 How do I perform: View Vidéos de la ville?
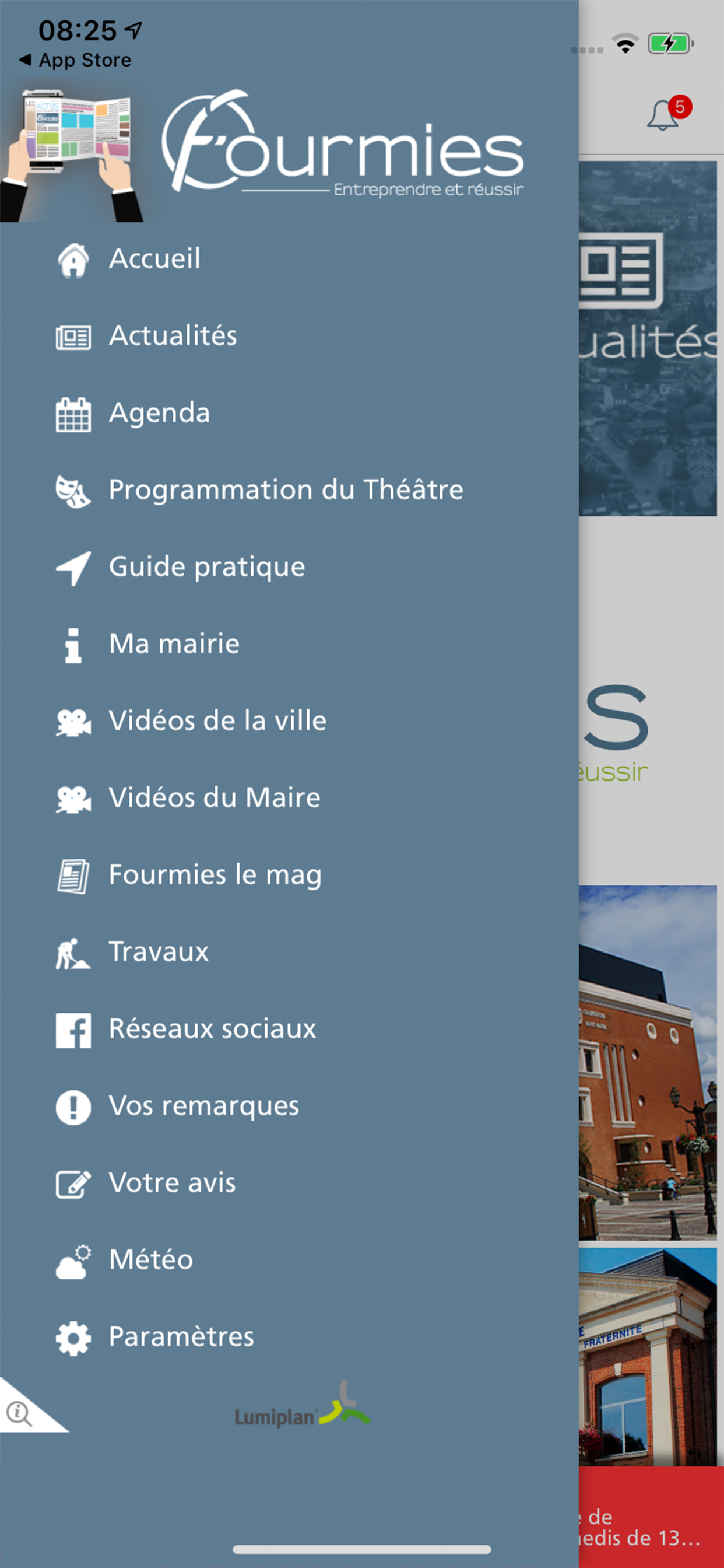tap(217, 720)
